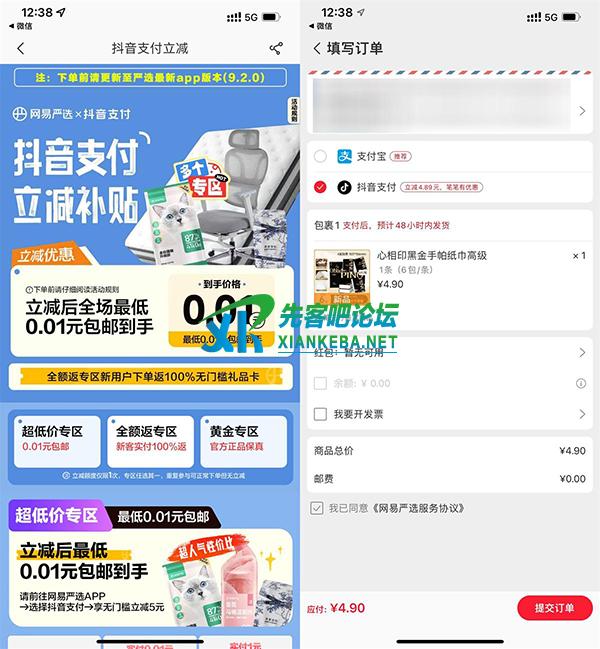Check the 余额 balance checkbox
This screenshot has height=649, width=600.
coord(320,383)
